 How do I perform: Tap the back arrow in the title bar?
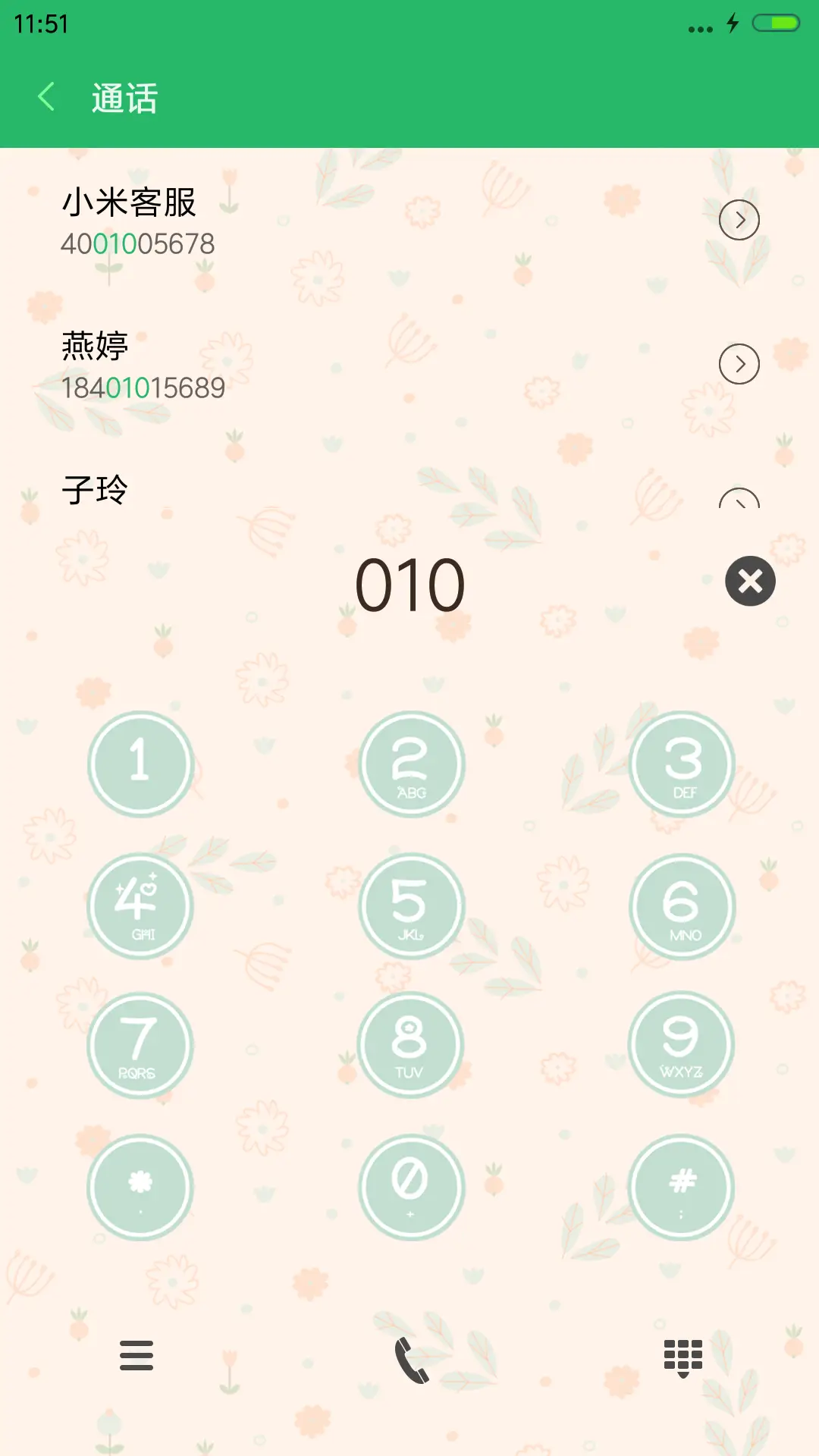point(45,97)
